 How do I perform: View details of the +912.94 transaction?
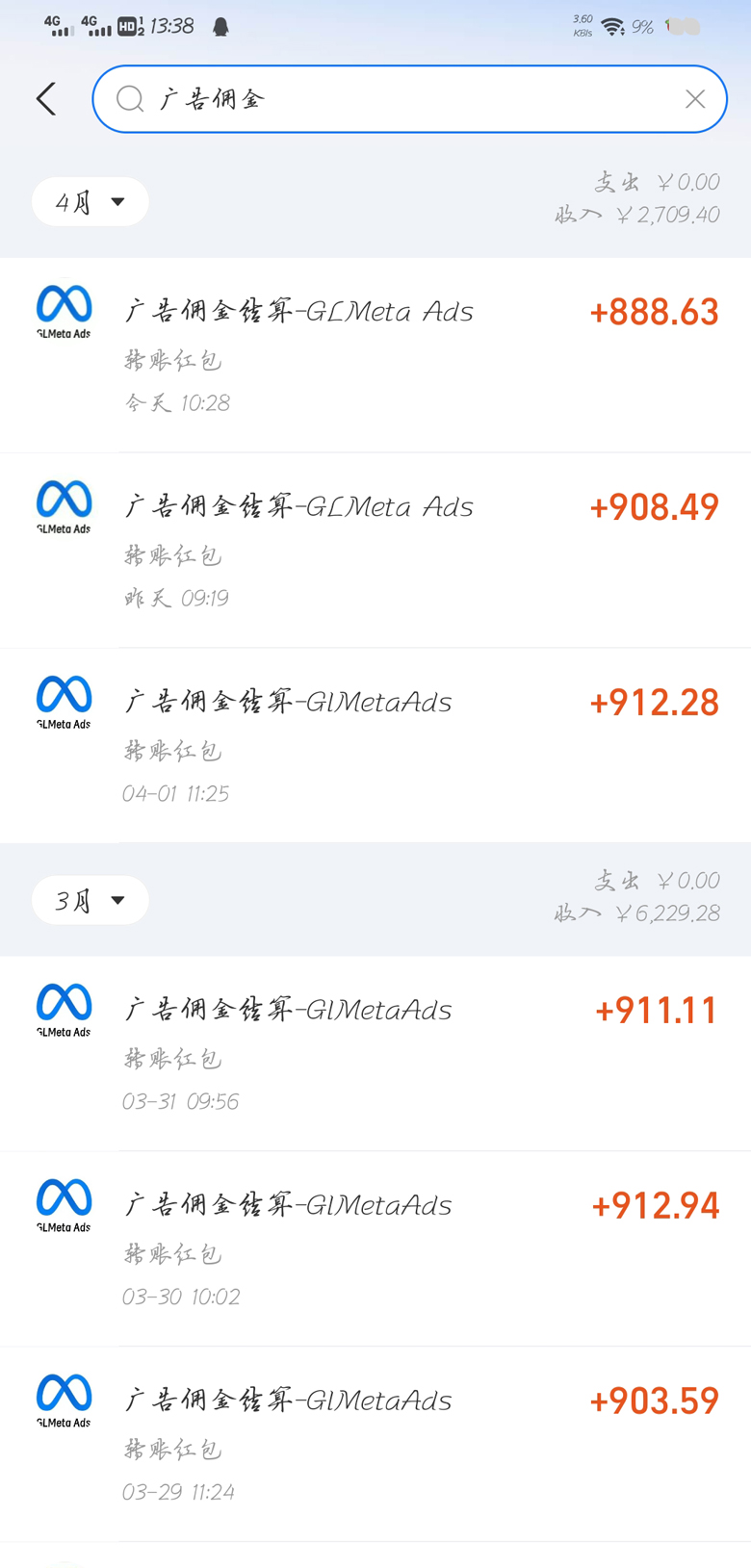pyautogui.click(x=375, y=1249)
